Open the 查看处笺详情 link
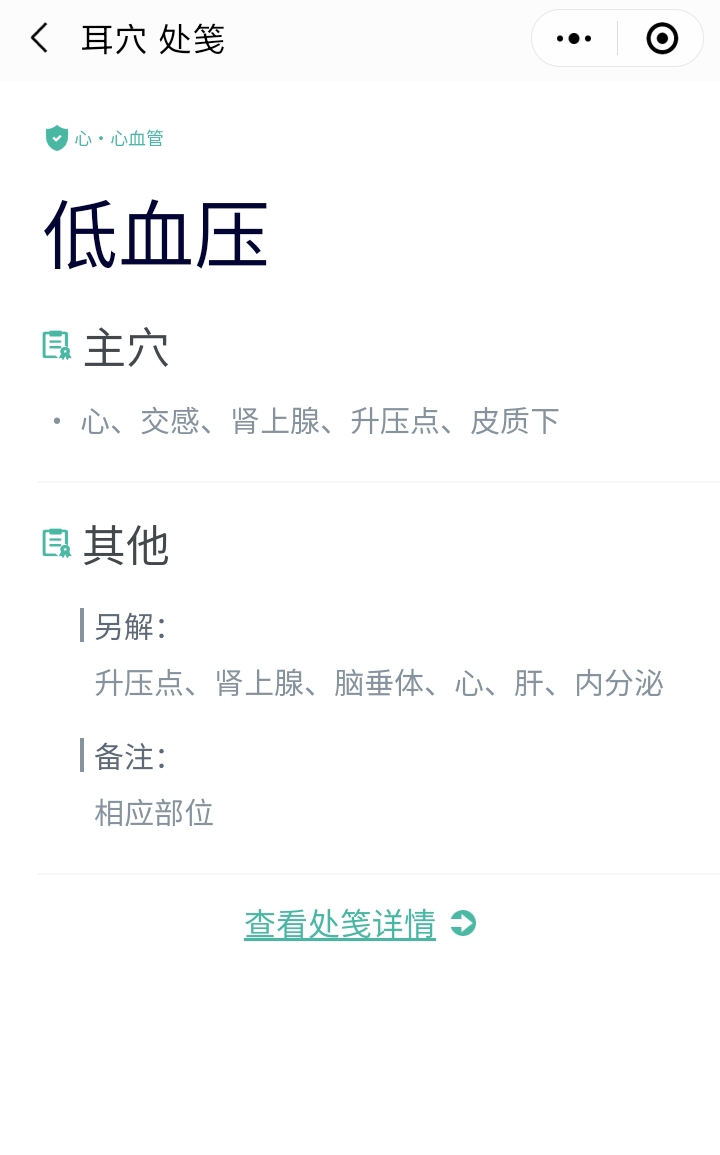Viewport: 720px width, 1155px height. click(340, 924)
